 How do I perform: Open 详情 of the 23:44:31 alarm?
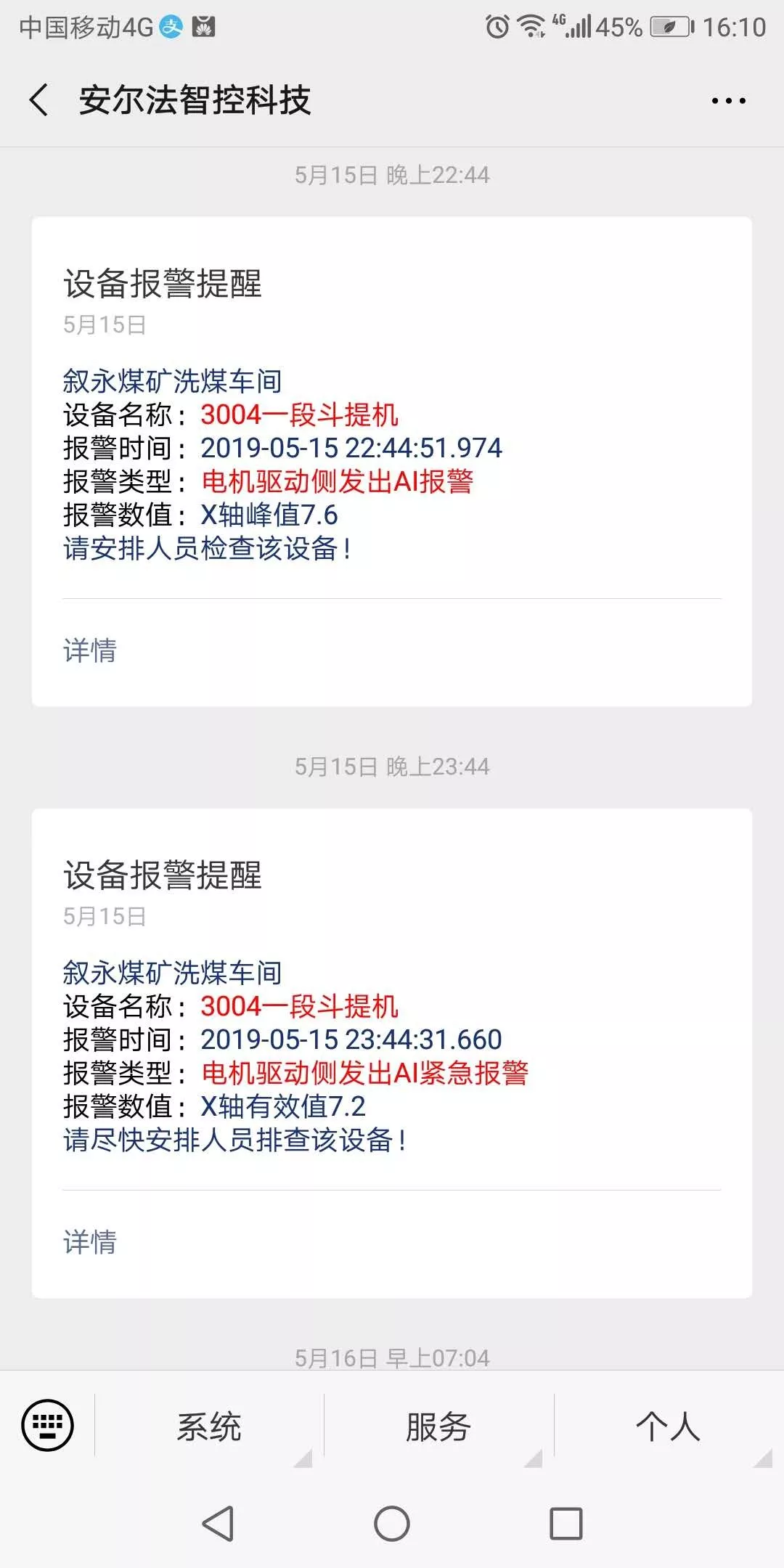pos(90,1242)
